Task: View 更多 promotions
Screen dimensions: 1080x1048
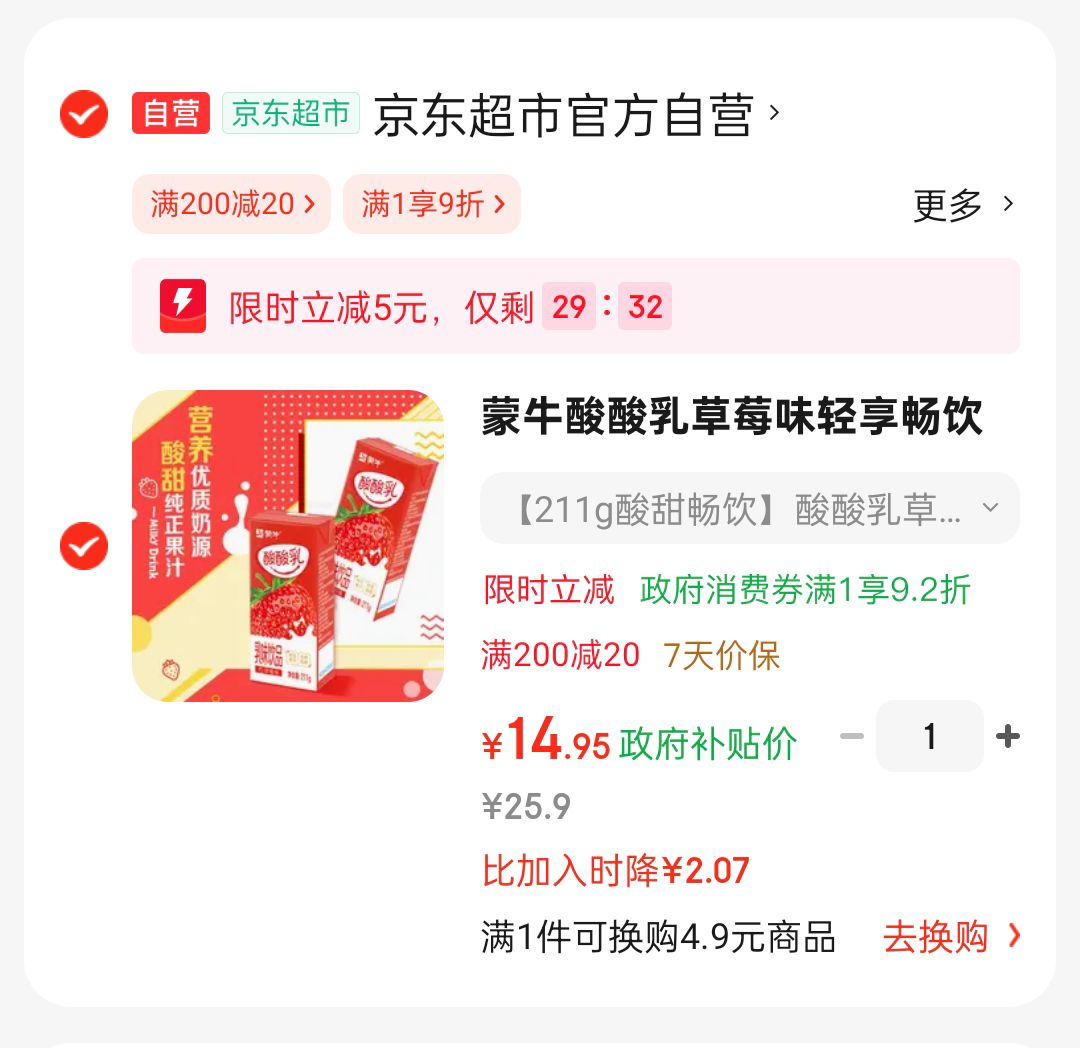Action: [963, 205]
